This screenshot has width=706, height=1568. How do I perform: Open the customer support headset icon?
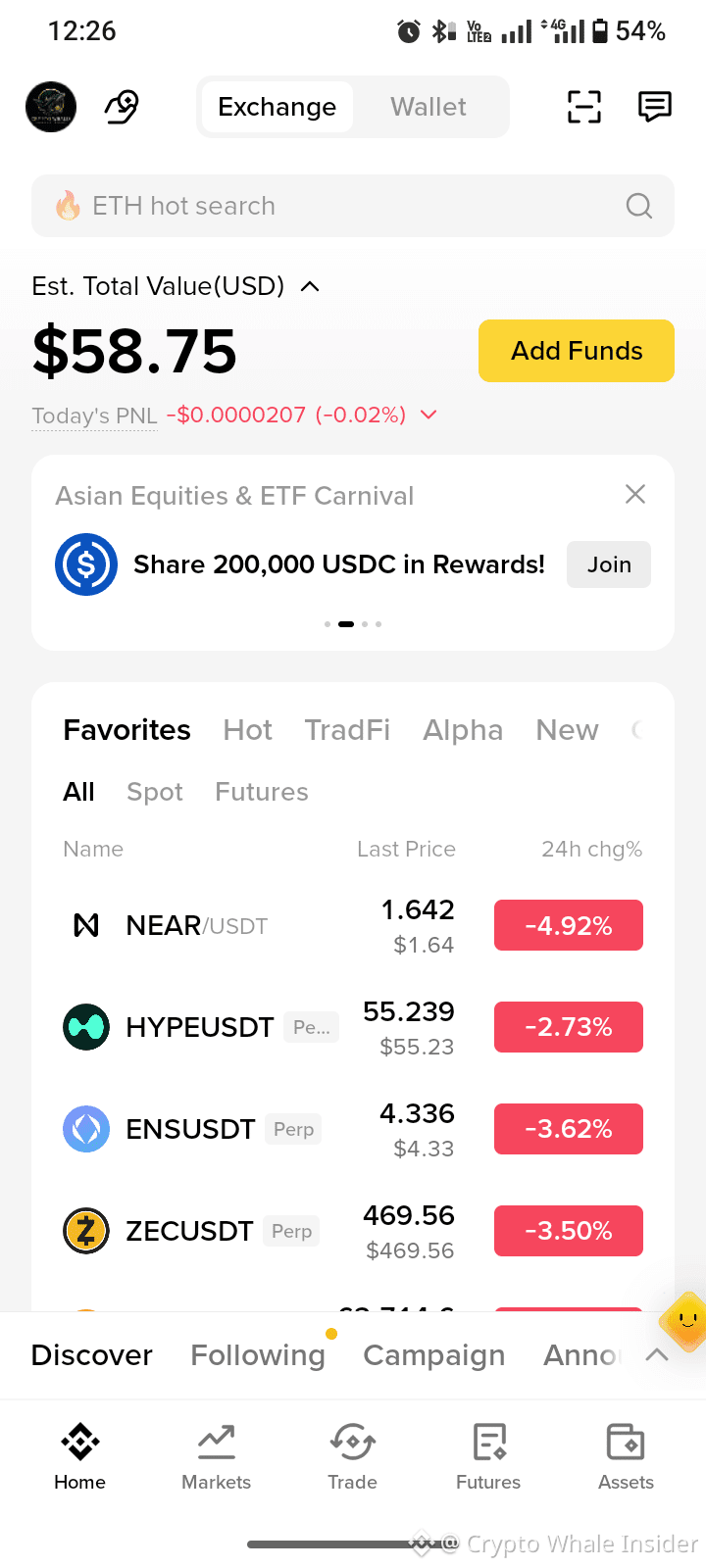pyautogui.click(x=122, y=107)
